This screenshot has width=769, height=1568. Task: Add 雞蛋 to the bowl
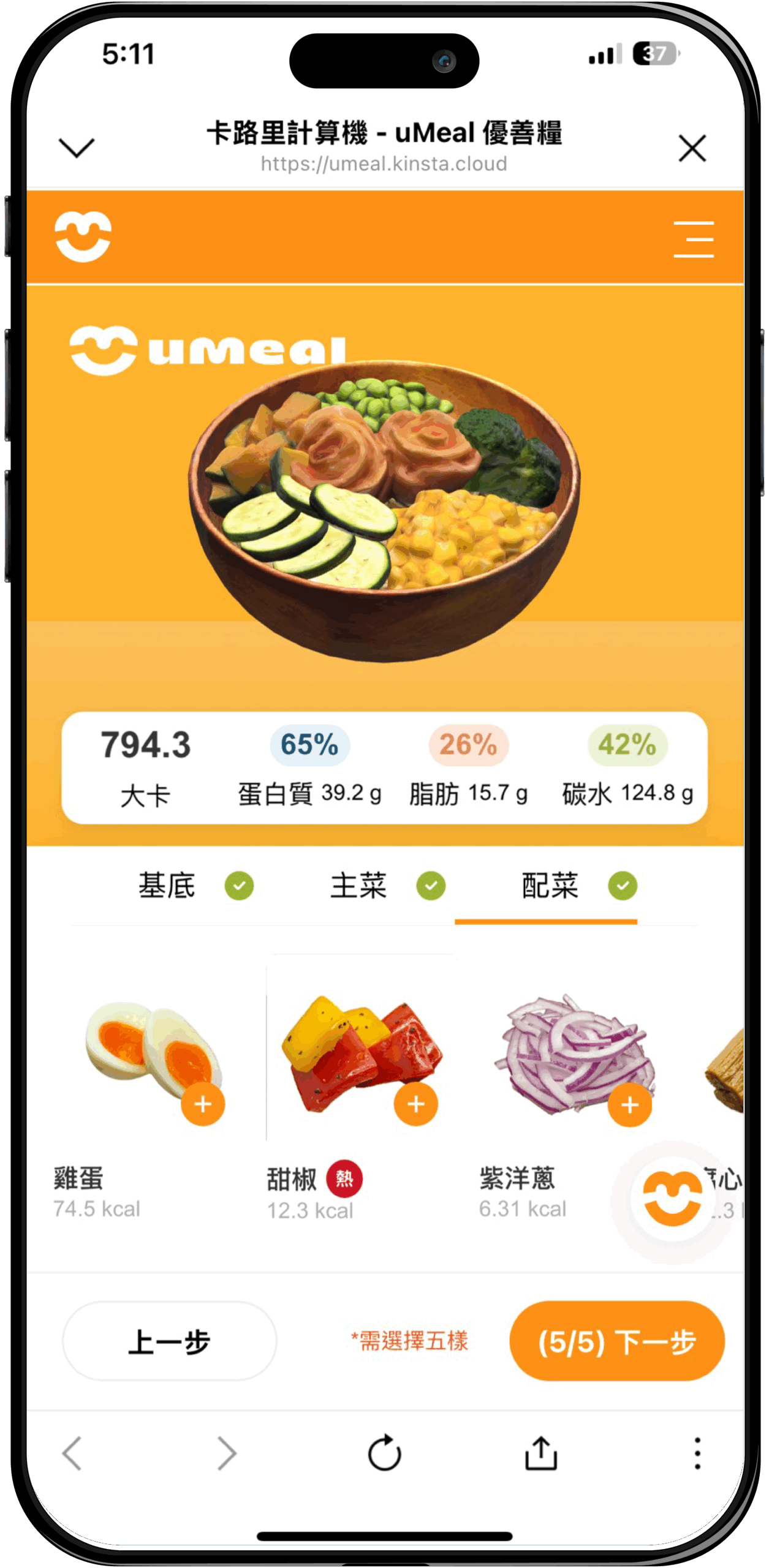[x=203, y=1104]
